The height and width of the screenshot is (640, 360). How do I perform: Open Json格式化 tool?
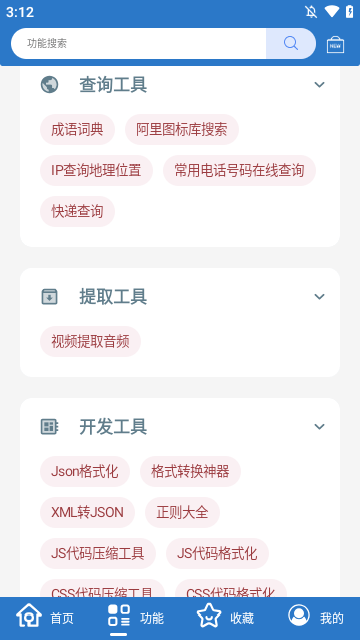click(85, 471)
